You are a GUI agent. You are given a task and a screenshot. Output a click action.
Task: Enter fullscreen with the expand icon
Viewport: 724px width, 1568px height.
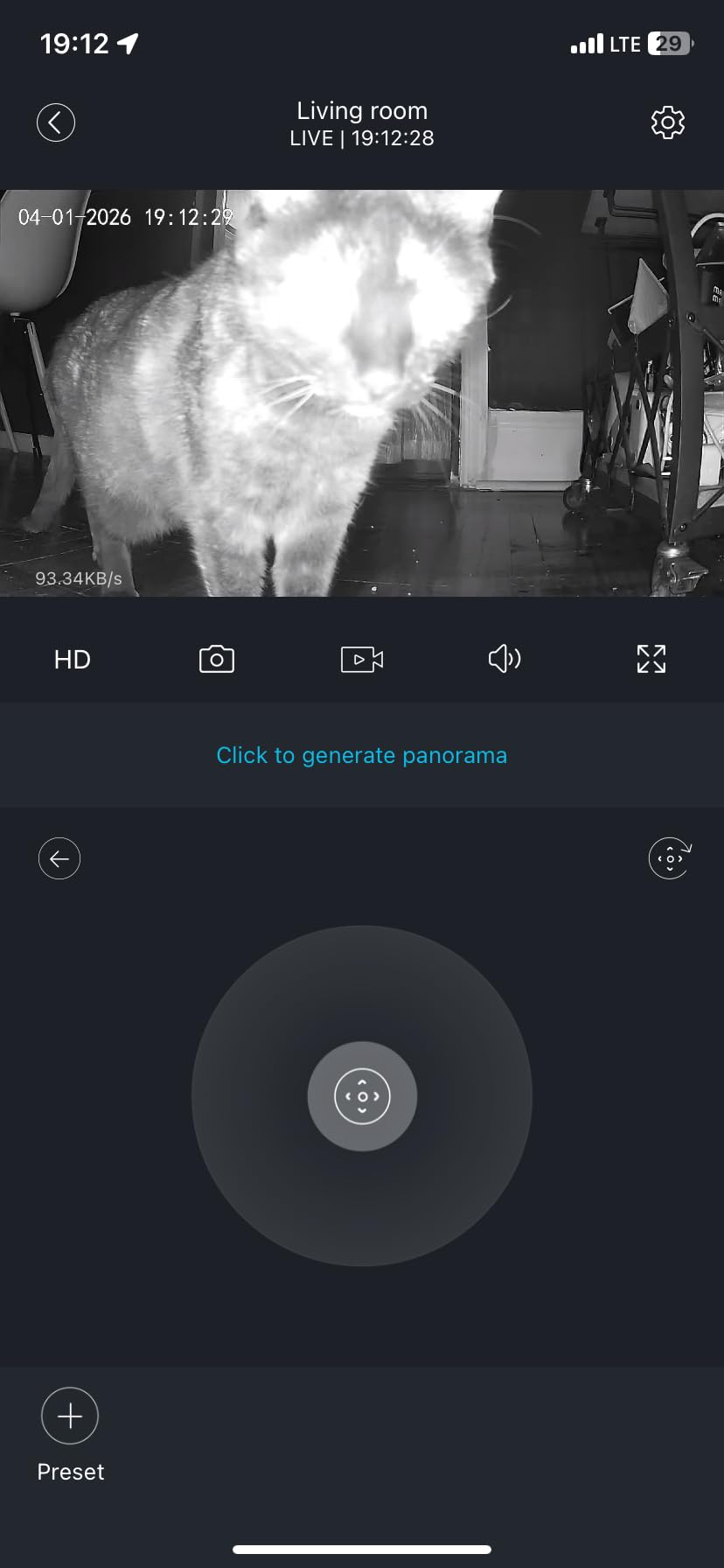pos(651,659)
